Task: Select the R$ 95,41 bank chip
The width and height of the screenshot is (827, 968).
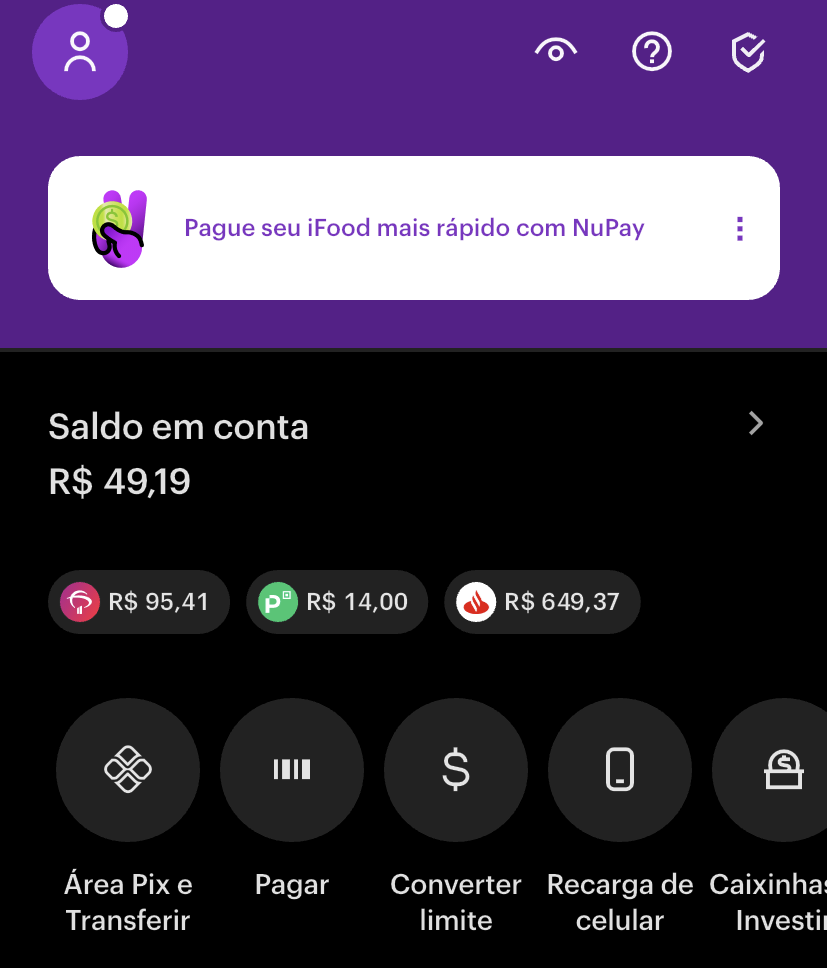Action: point(138,602)
